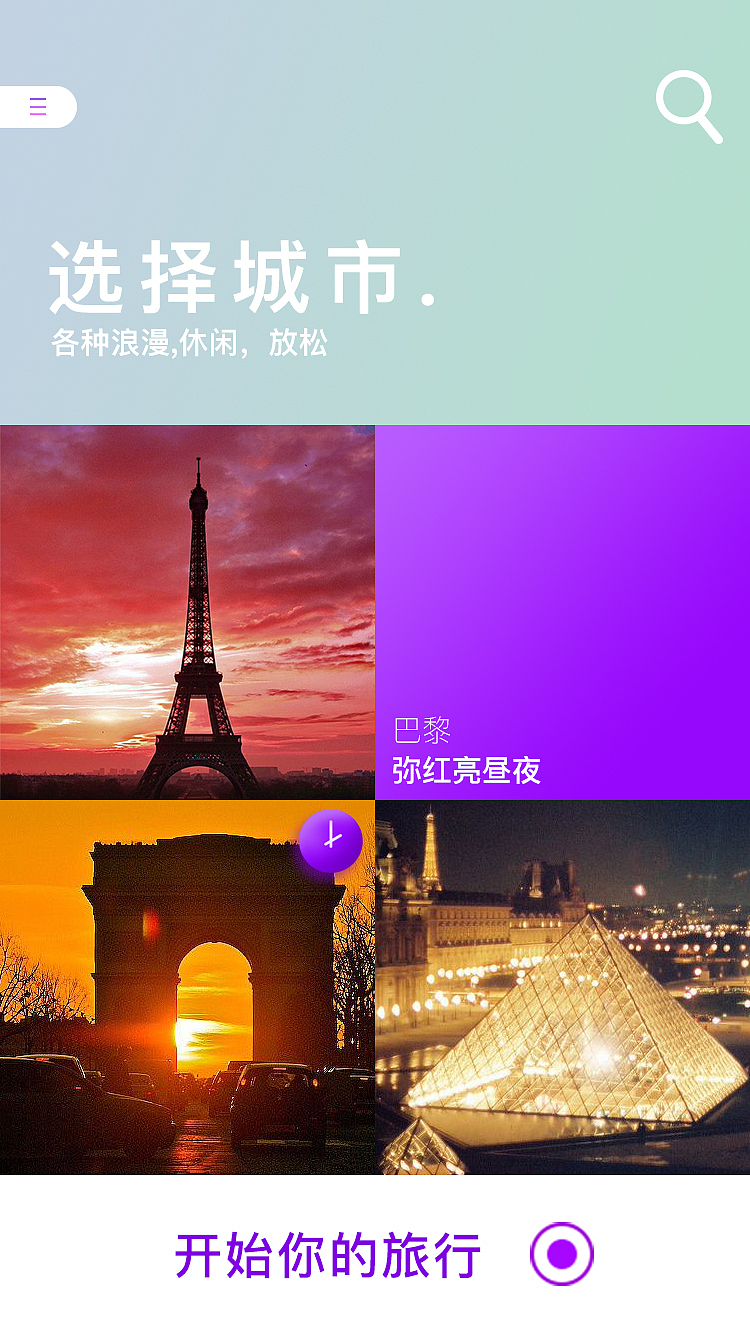750x1334 pixels.
Task: Tap the three-line glyph inside the white pill
Action: pos(38,106)
